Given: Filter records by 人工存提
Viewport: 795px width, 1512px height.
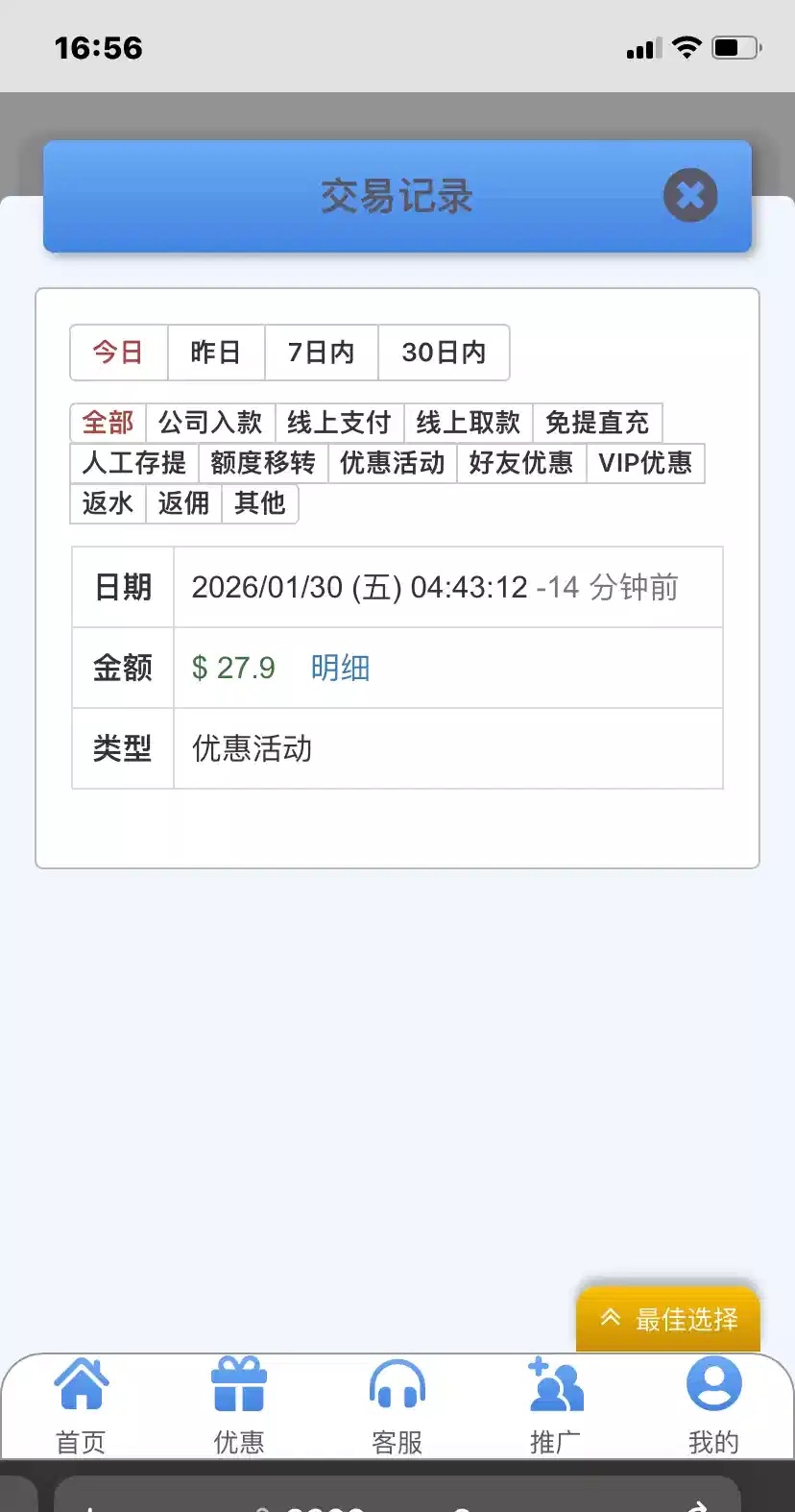Looking at the screenshot, I should pyautogui.click(x=134, y=463).
